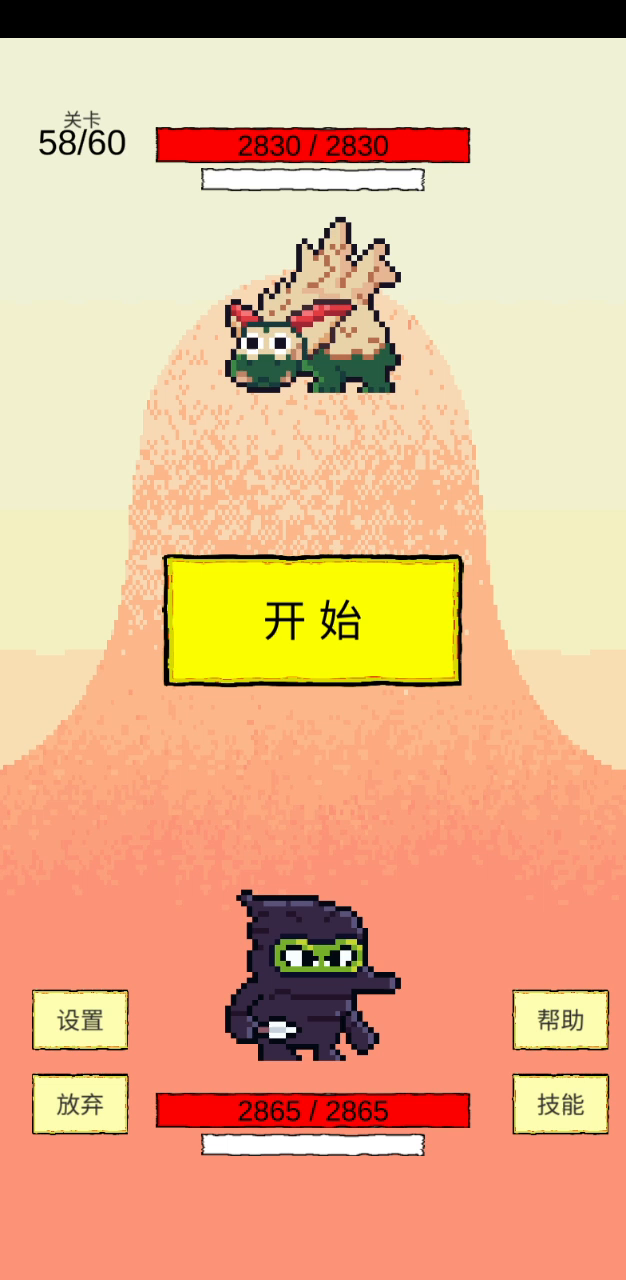The height and width of the screenshot is (1280, 626).
Task: Tap the yellow 开始 start button
Action: [313, 620]
